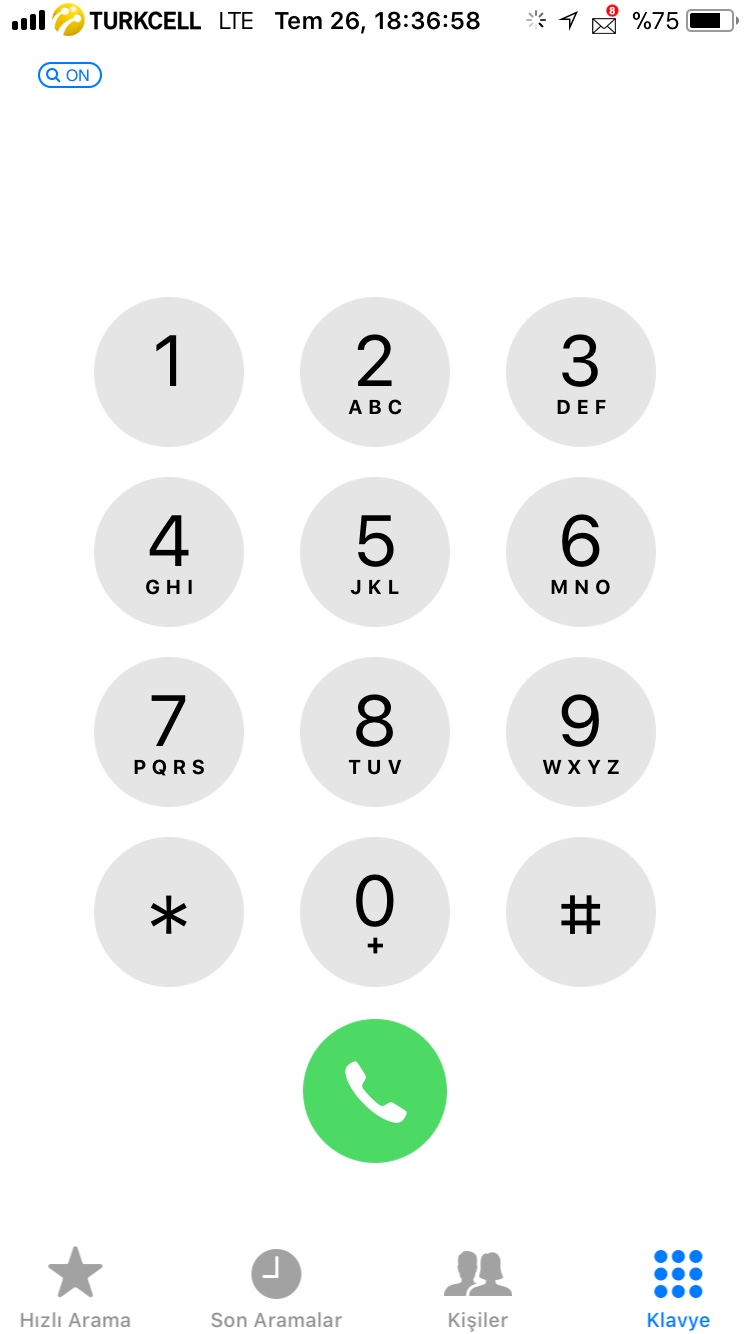
Task: Tap the 2 ABC key
Action: 375,372
